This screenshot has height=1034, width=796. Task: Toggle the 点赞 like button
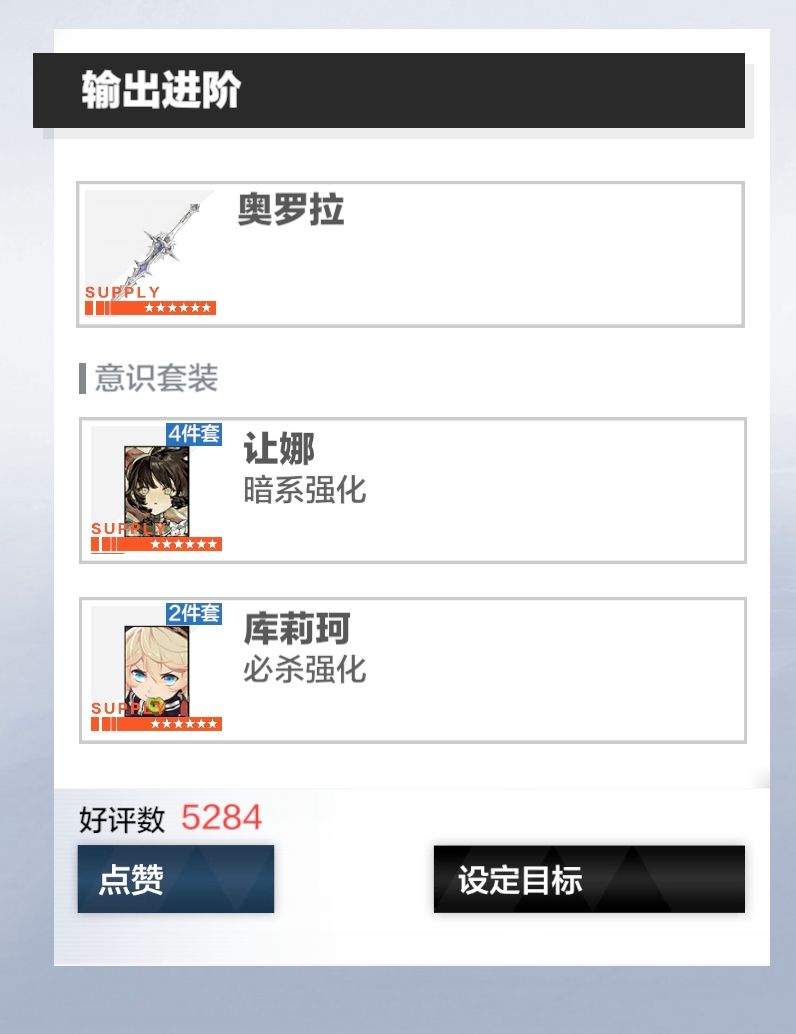[175, 879]
